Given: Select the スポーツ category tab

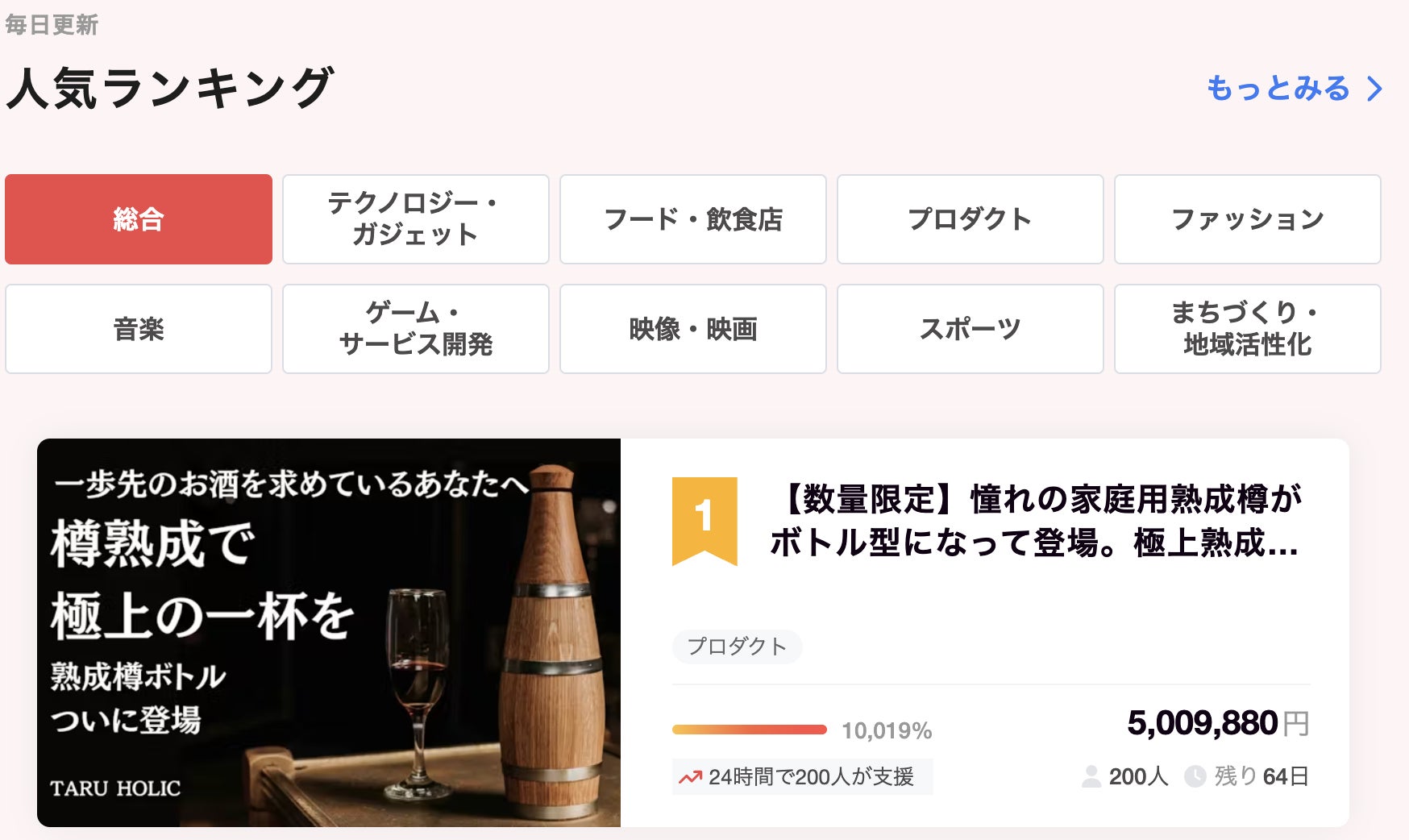Looking at the screenshot, I should click(x=970, y=329).
